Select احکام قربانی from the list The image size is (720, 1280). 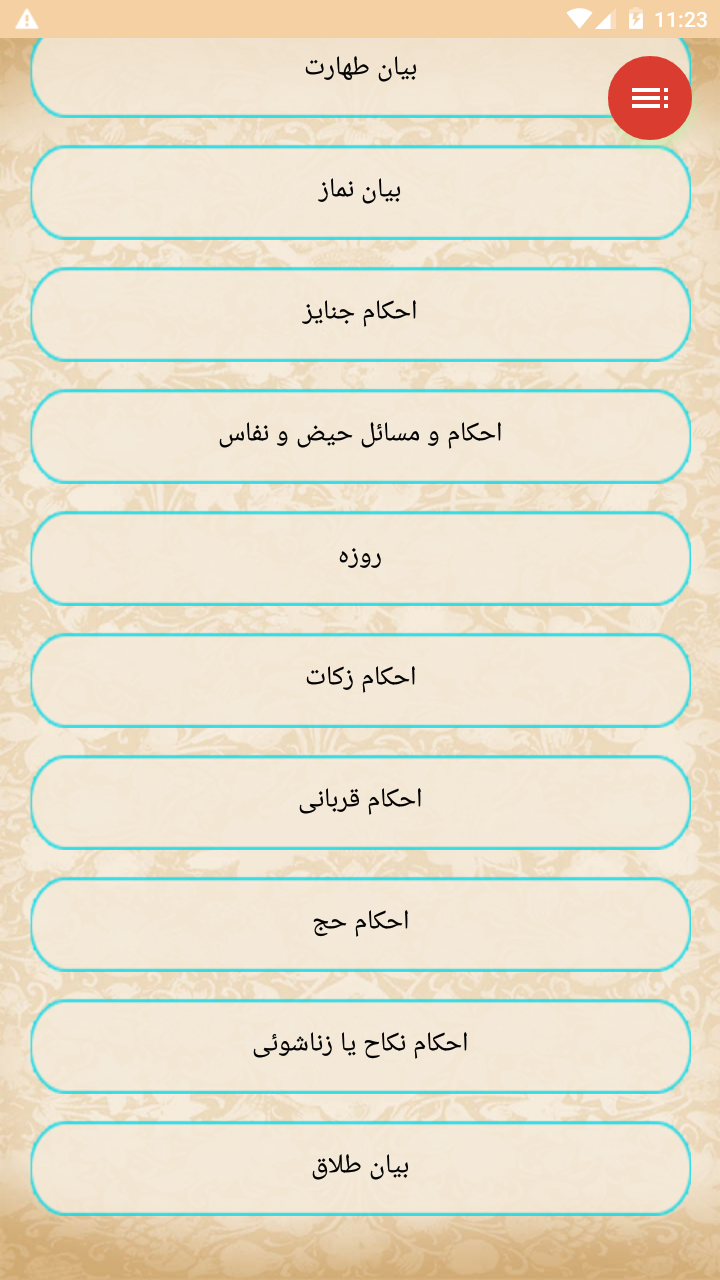tap(360, 802)
